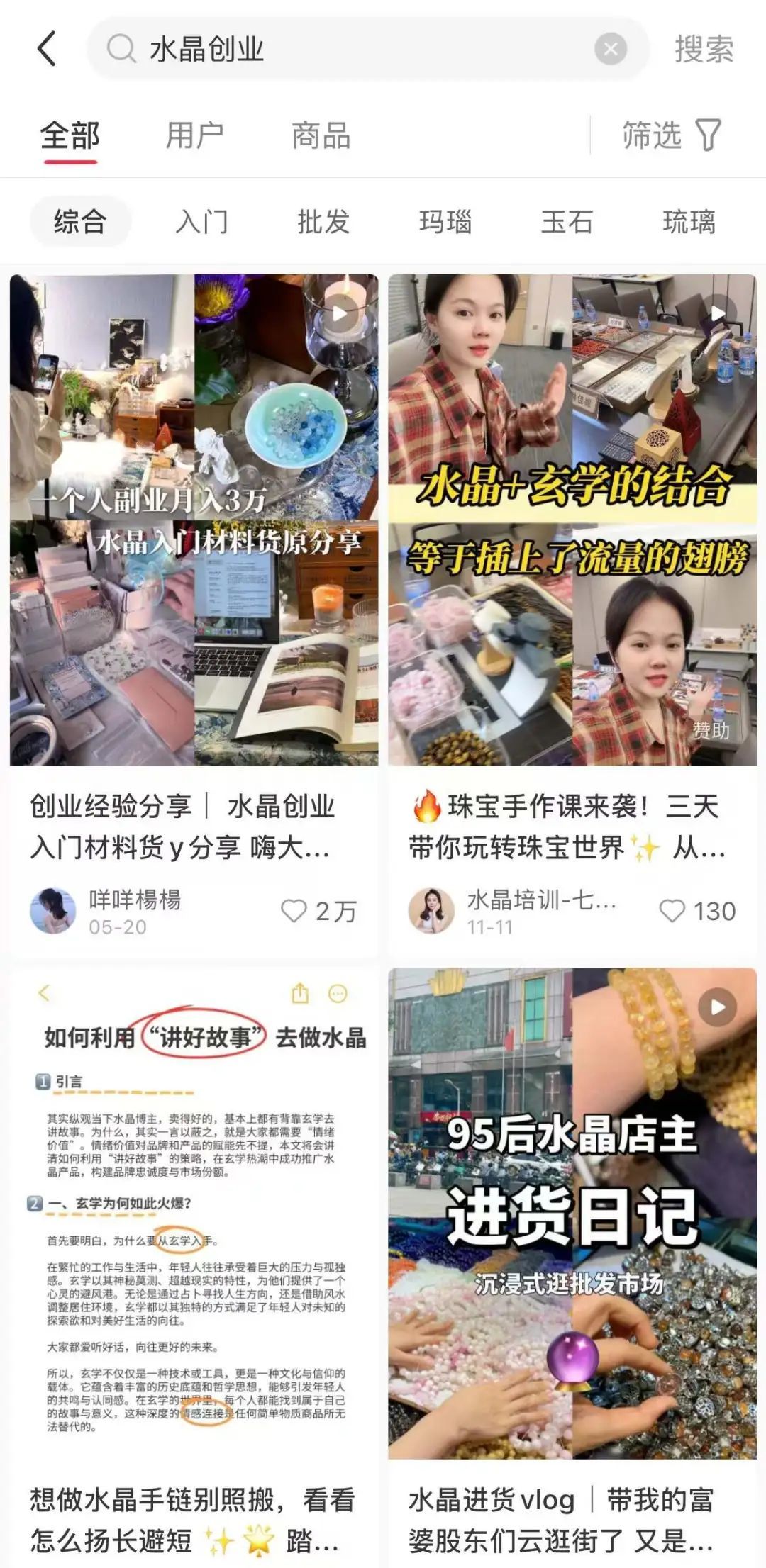Open the 筛选 filter options
Screen dimensions: 766x1568
coord(671,135)
